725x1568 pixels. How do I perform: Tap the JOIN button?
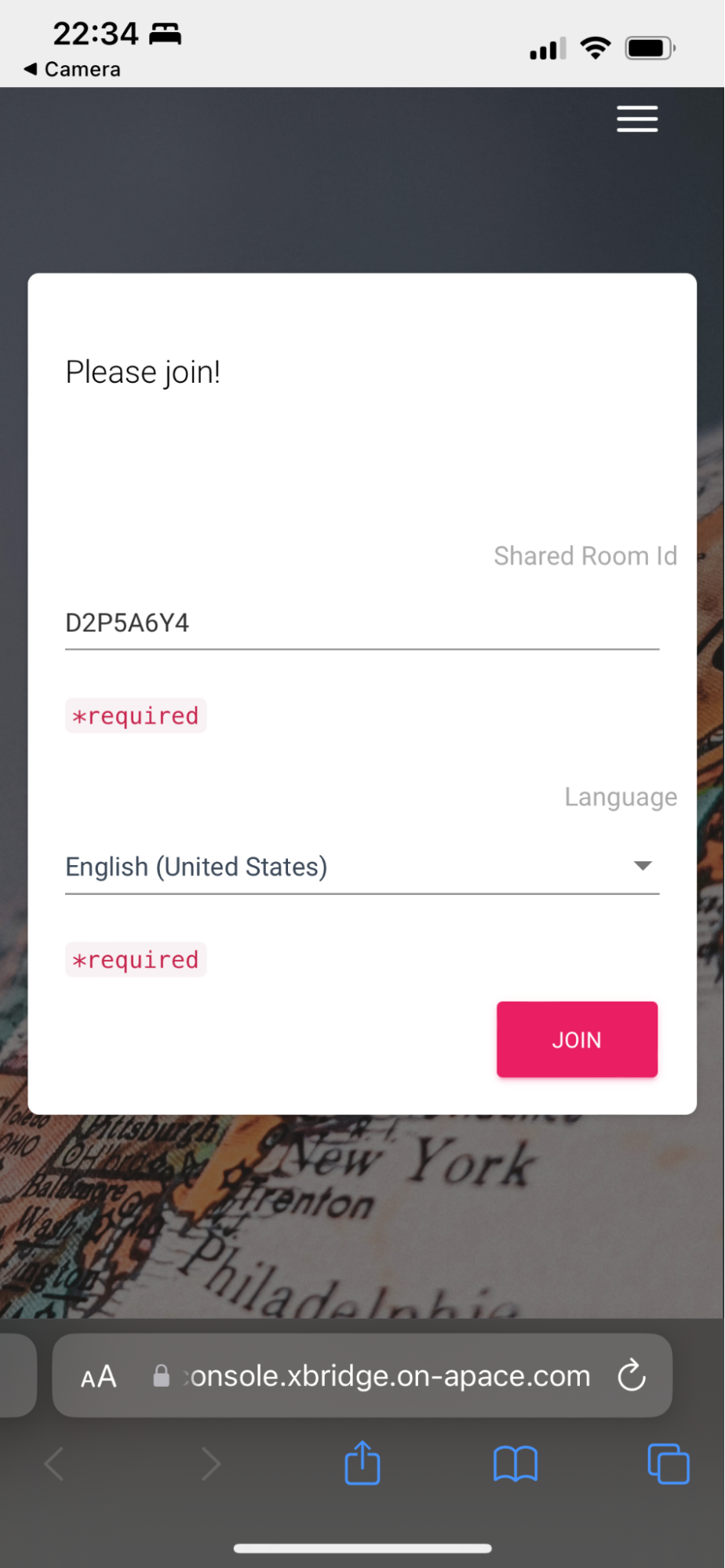click(577, 1039)
